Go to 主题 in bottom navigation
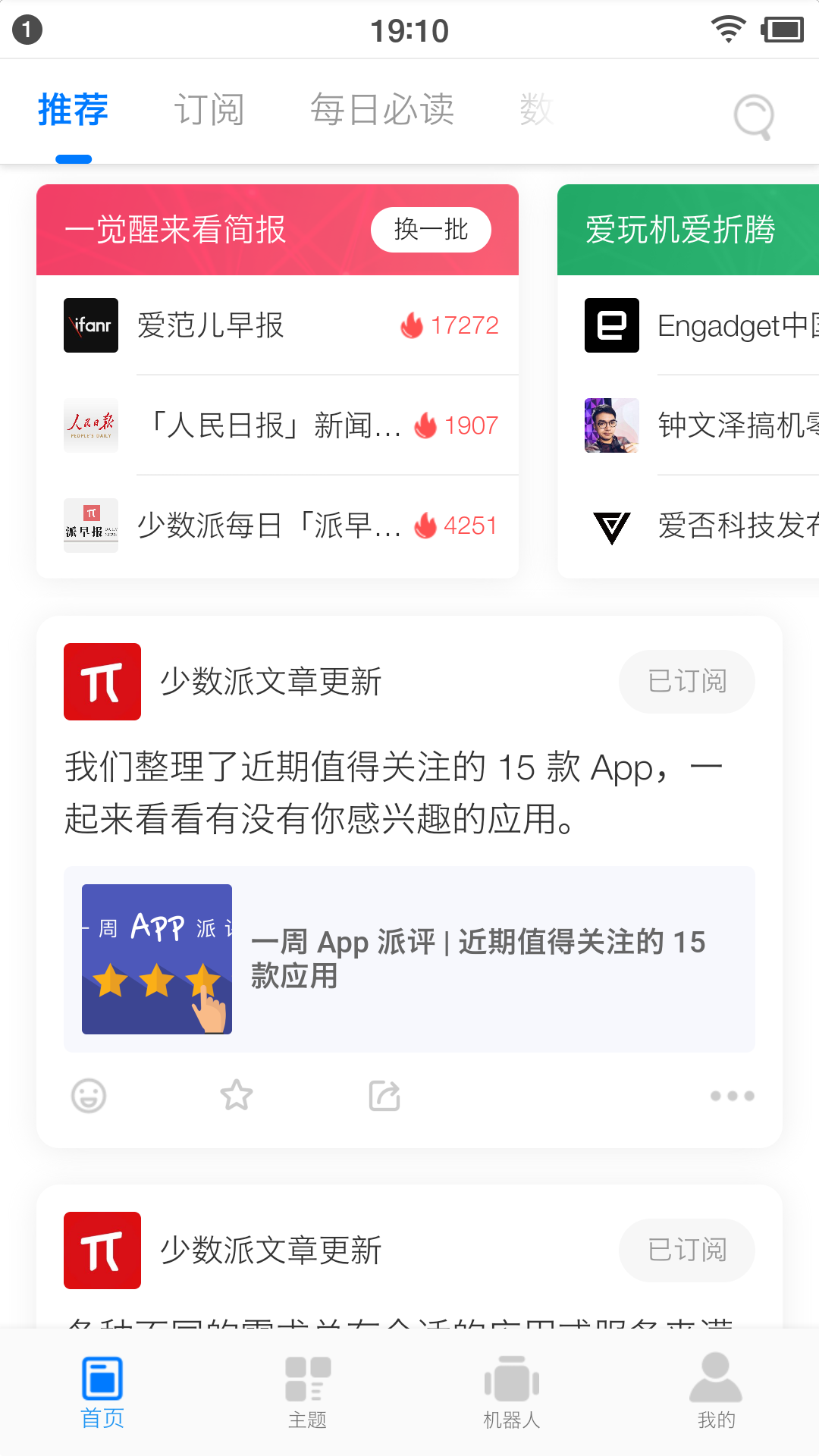Screen dimensions: 819x1456 coord(307,1392)
